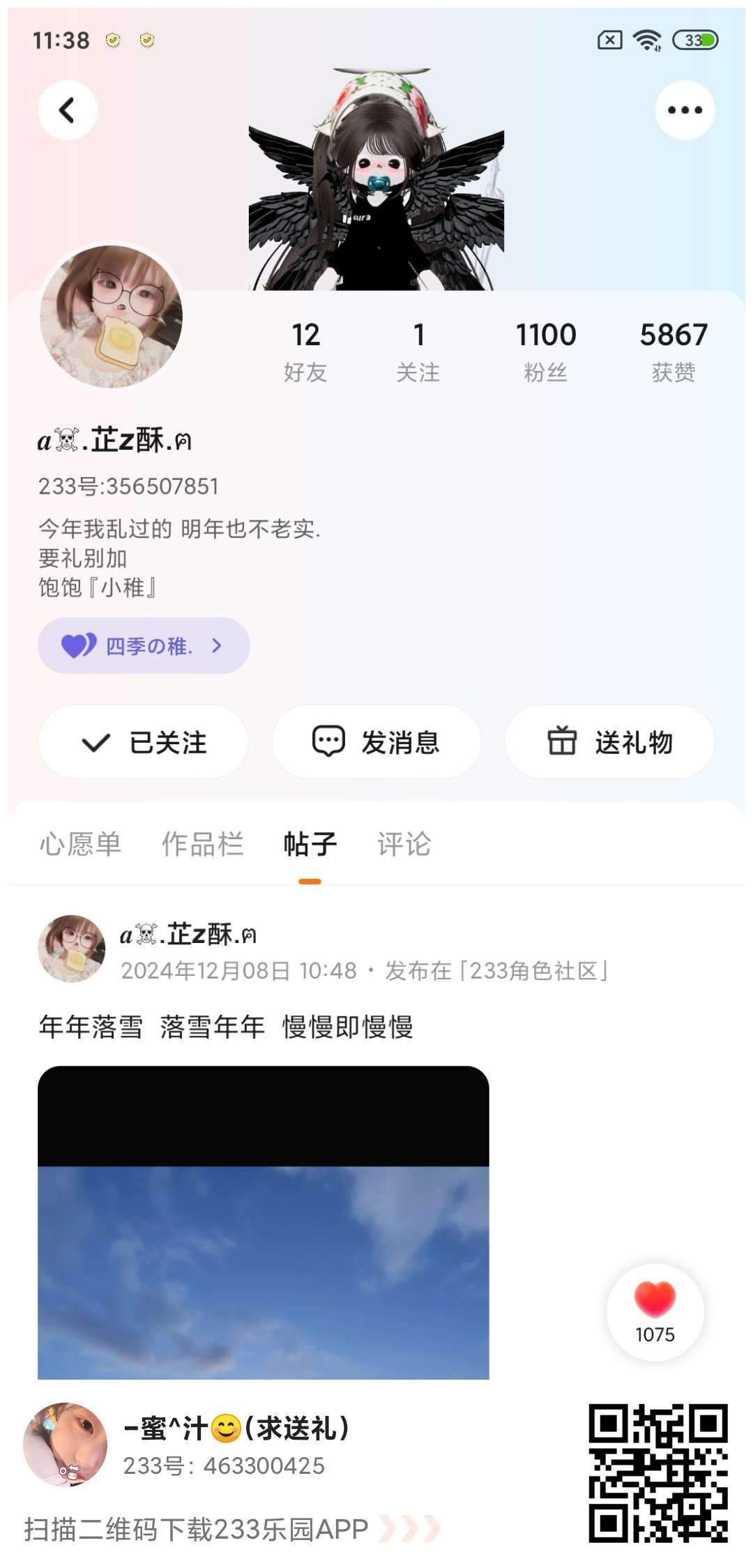The height and width of the screenshot is (1568, 753).
Task: Open the three-dot overflow menu
Action: 685,110
